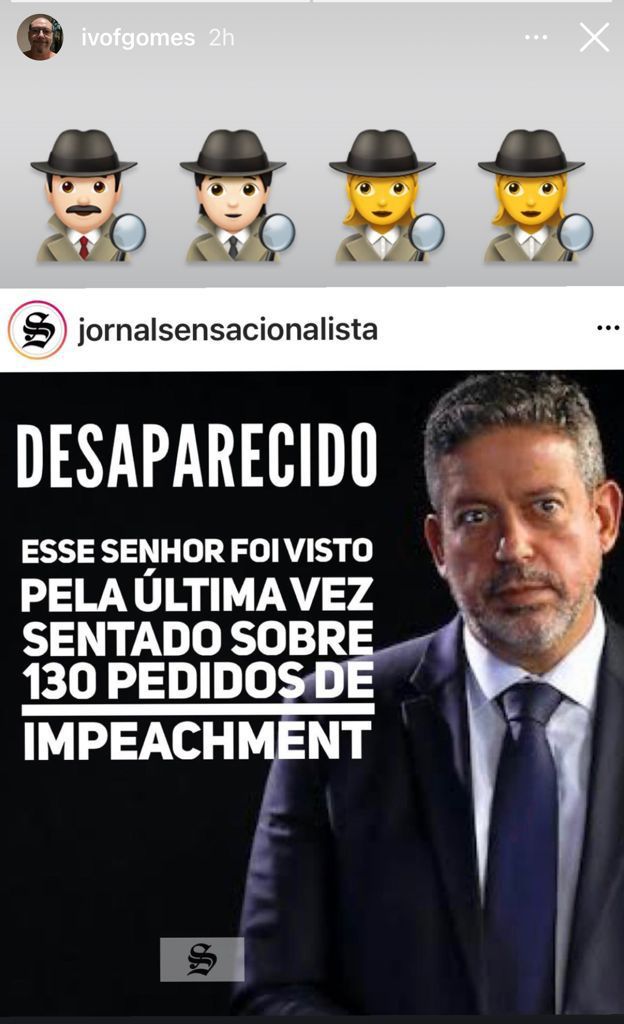Image resolution: width=624 pixels, height=1024 pixels.
Task: Tap the ivofgomes username
Action: 138,38
